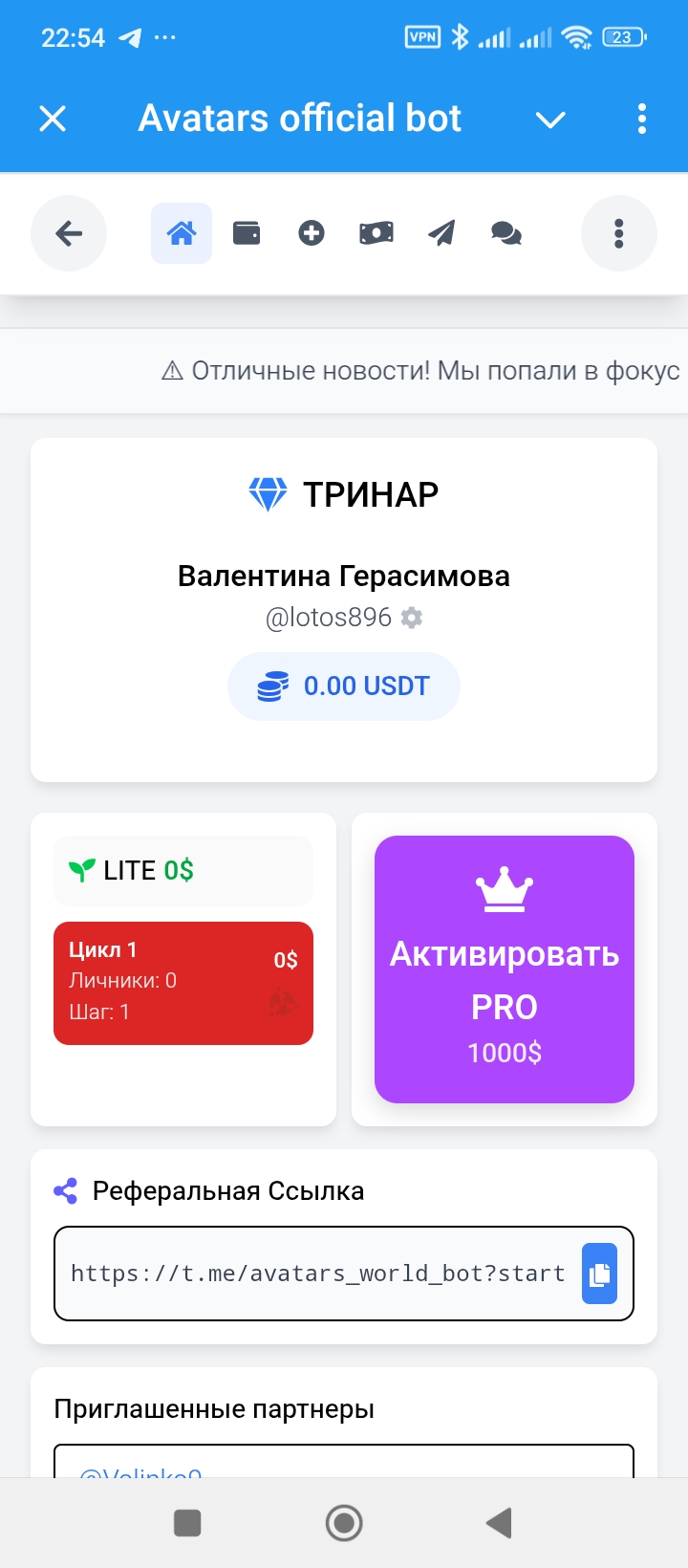
Task: Open the chat bubbles section
Action: click(506, 233)
